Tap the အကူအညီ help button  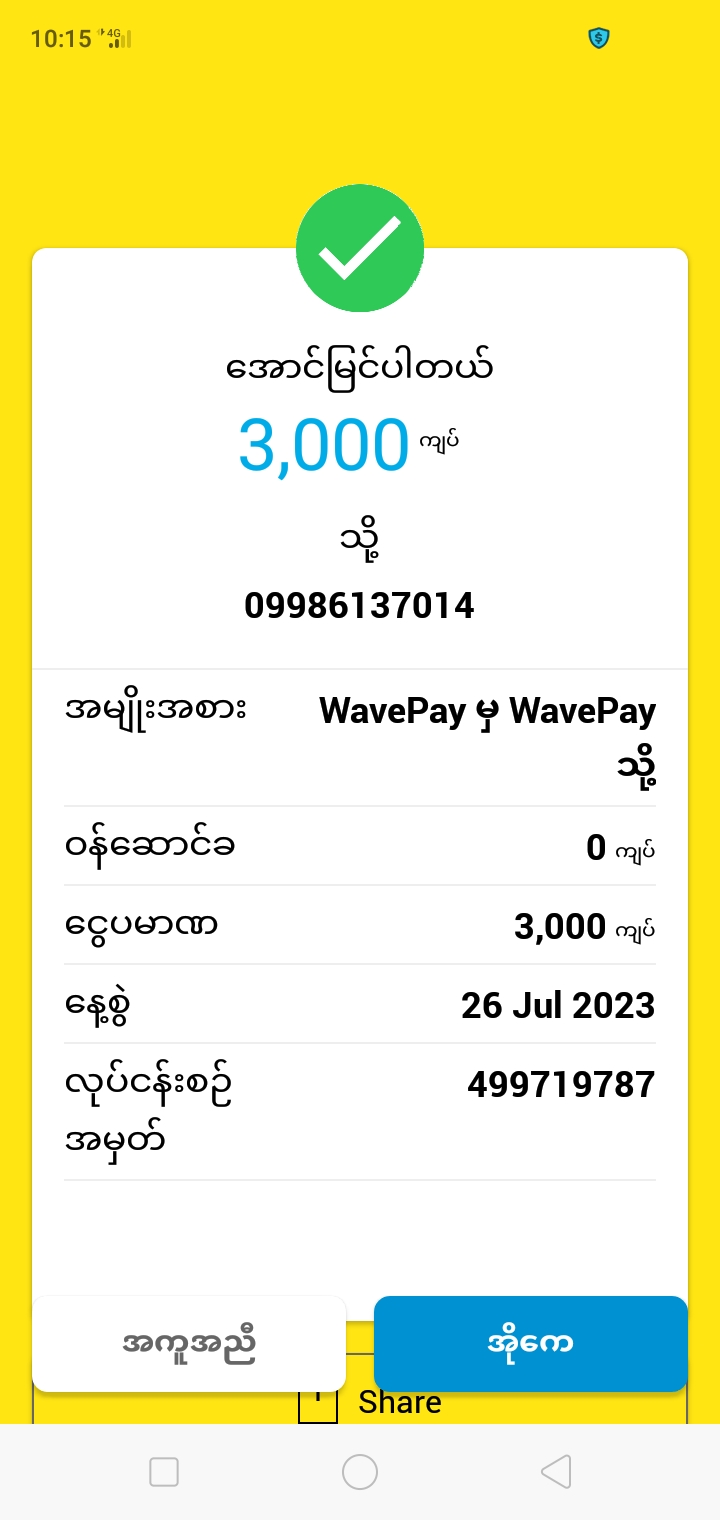coord(189,1343)
